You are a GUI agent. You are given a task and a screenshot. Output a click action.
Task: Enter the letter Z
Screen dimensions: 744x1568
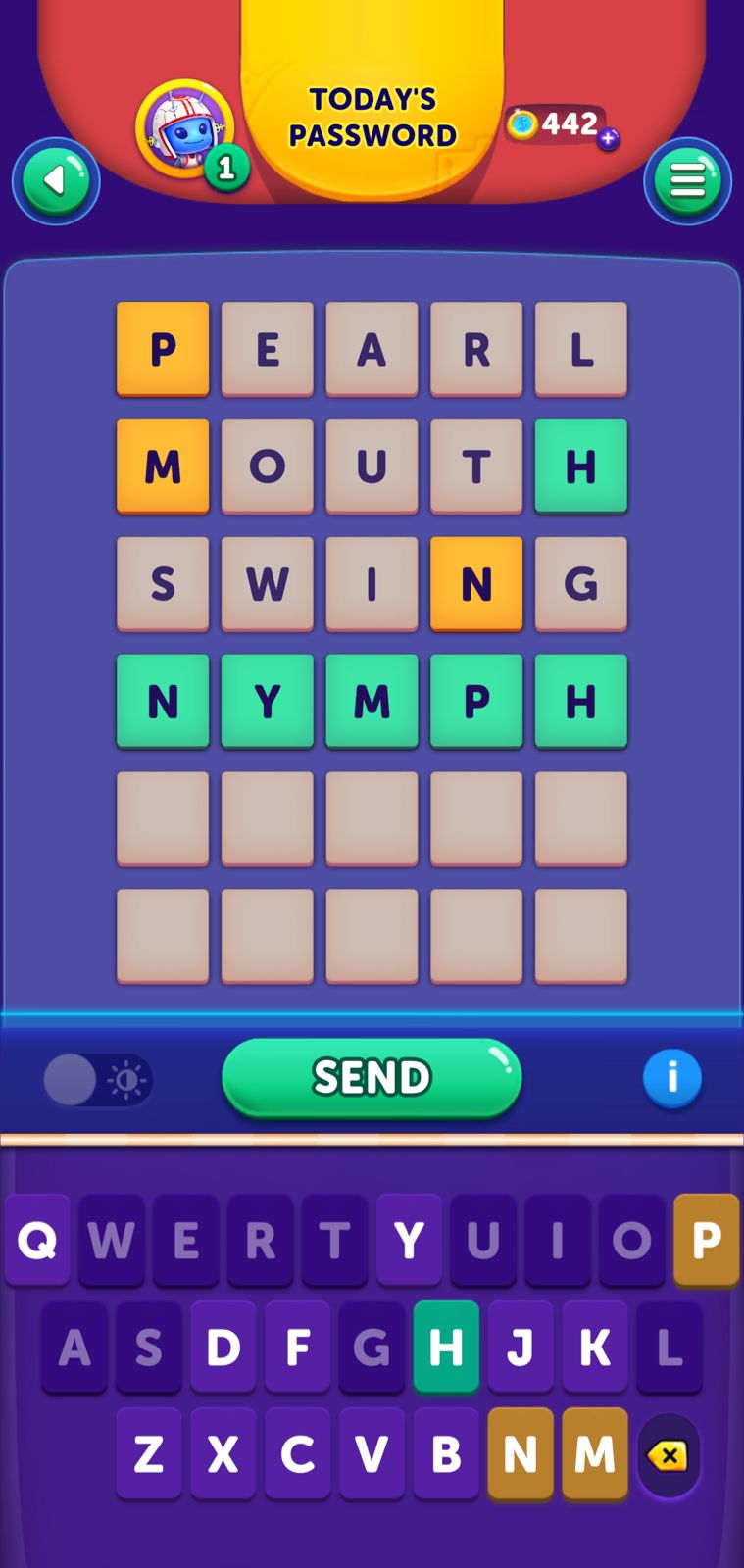click(149, 1455)
